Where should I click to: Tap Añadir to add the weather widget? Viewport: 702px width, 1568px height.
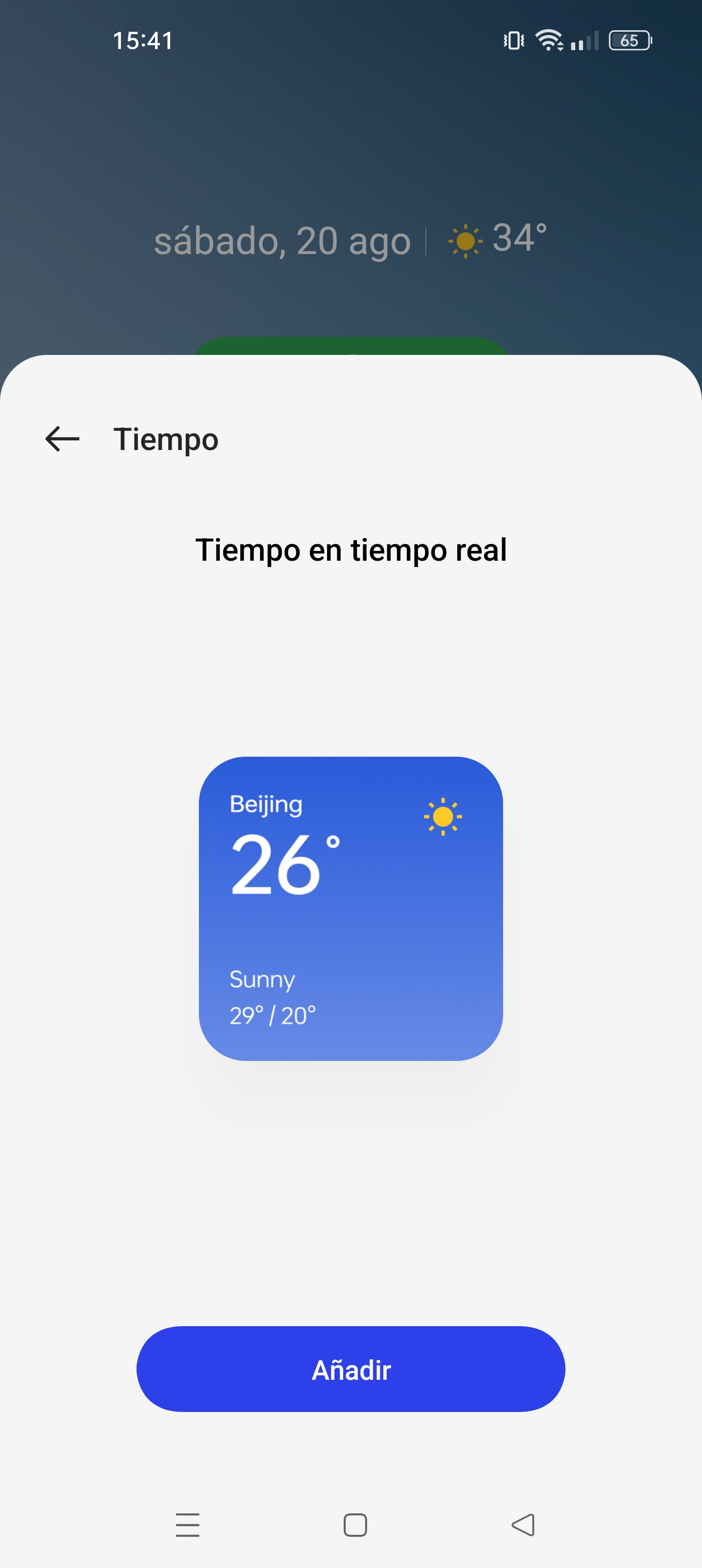[x=351, y=1369]
